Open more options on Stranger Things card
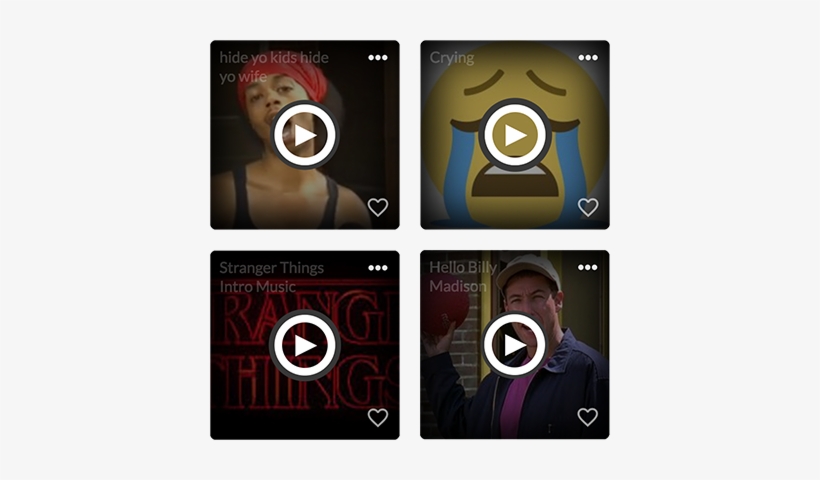The image size is (820, 480). point(377,268)
